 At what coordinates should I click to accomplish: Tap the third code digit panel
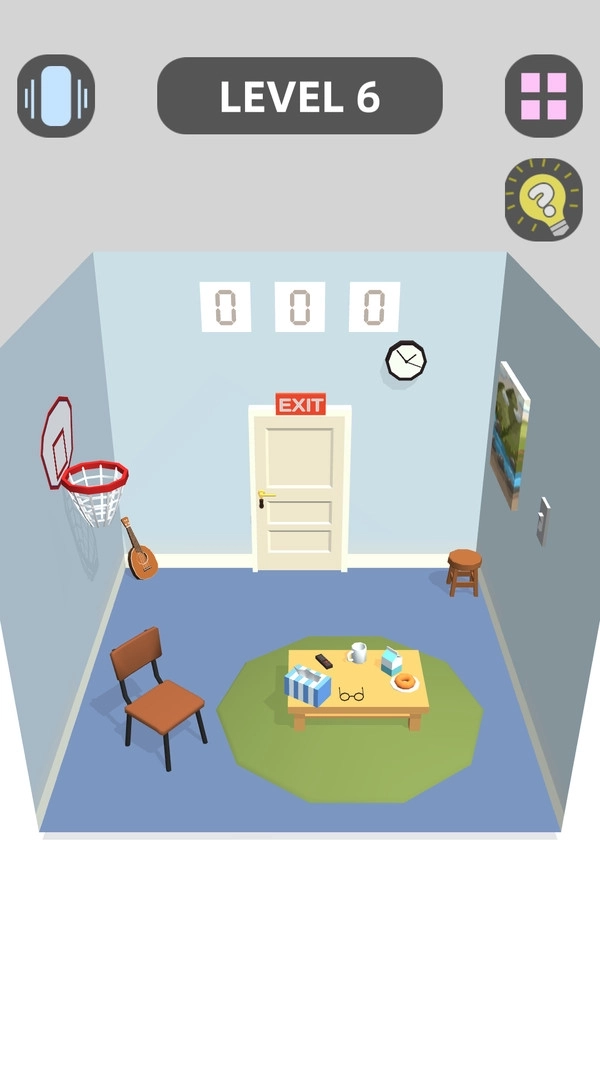click(x=374, y=307)
